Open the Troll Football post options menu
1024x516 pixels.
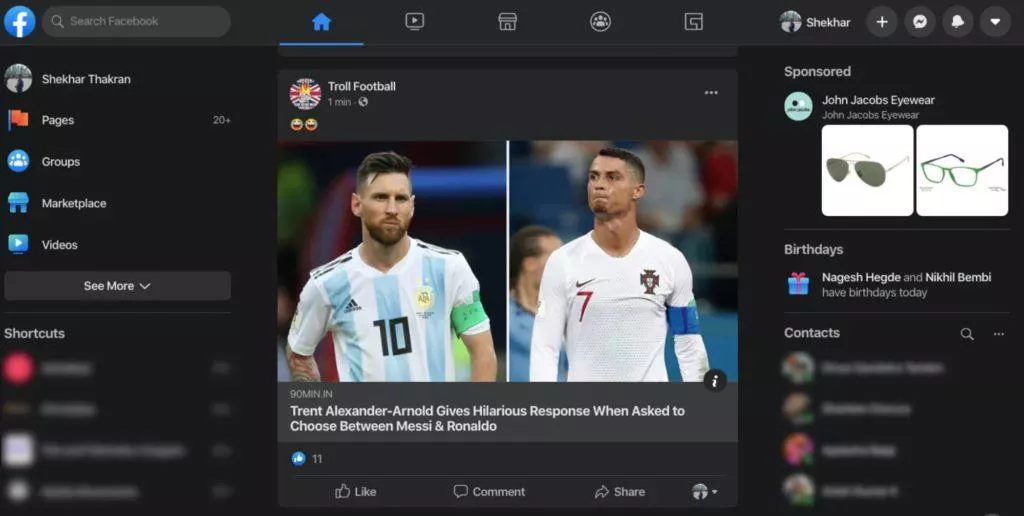[x=711, y=93]
